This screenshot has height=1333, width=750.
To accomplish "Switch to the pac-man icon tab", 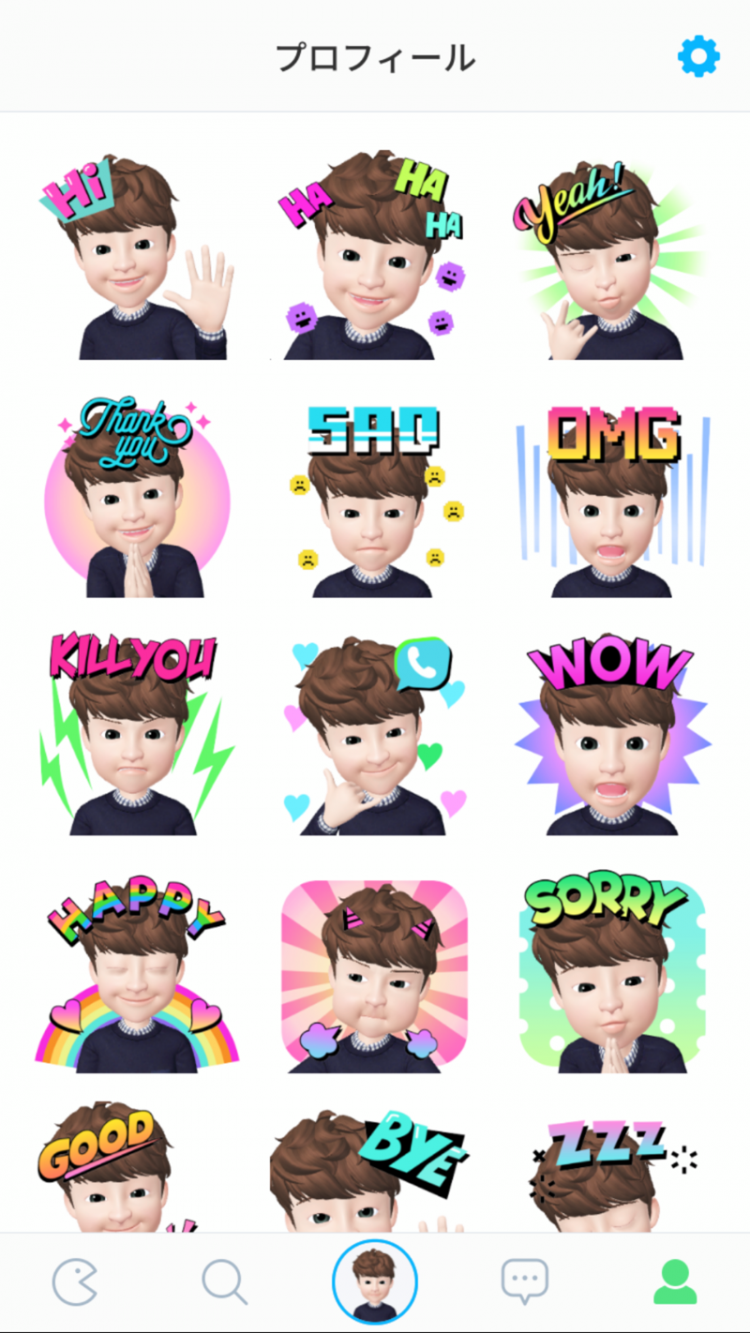I will pyautogui.click(x=75, y=1283).
